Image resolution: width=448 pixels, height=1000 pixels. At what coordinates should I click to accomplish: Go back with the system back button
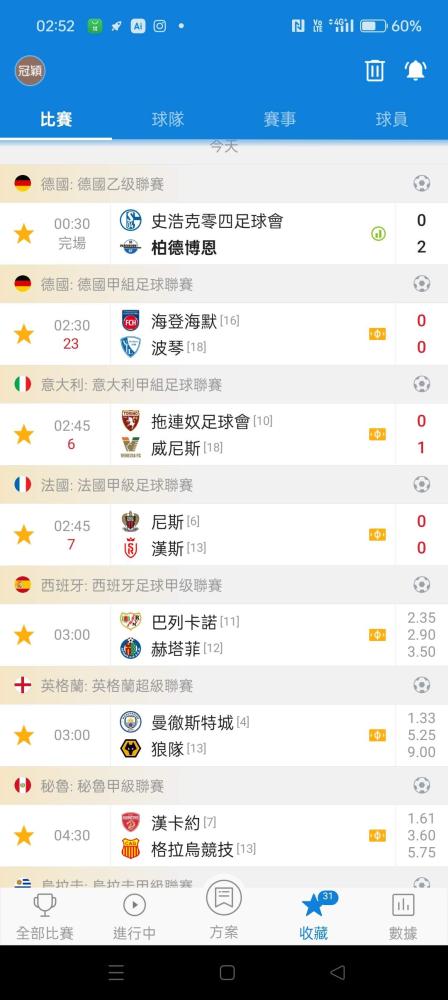pyautogui.click(x=337, y=972)
